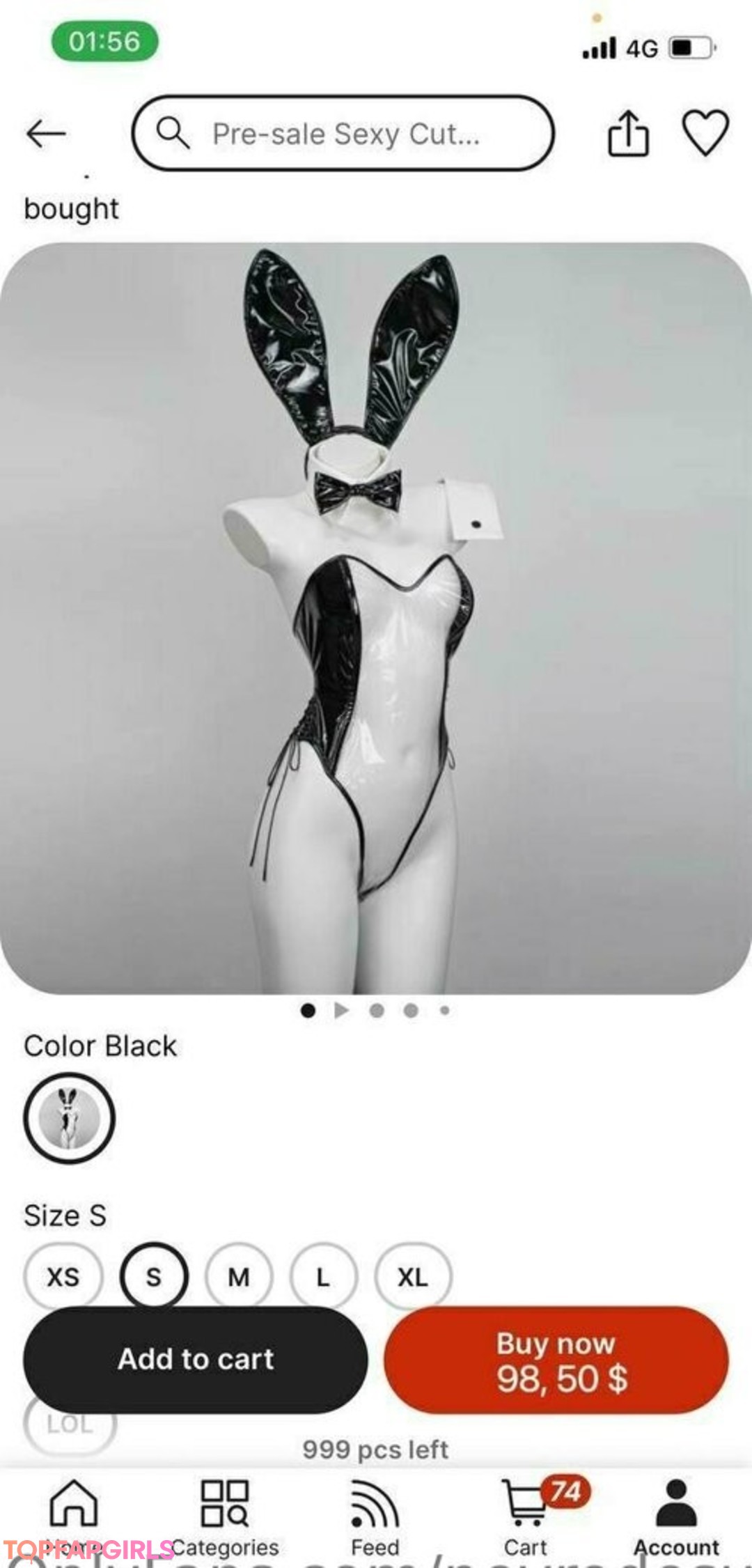Select size XL
The image size is (752, 1568).
pyautogui.click(x=413, y=1277)
